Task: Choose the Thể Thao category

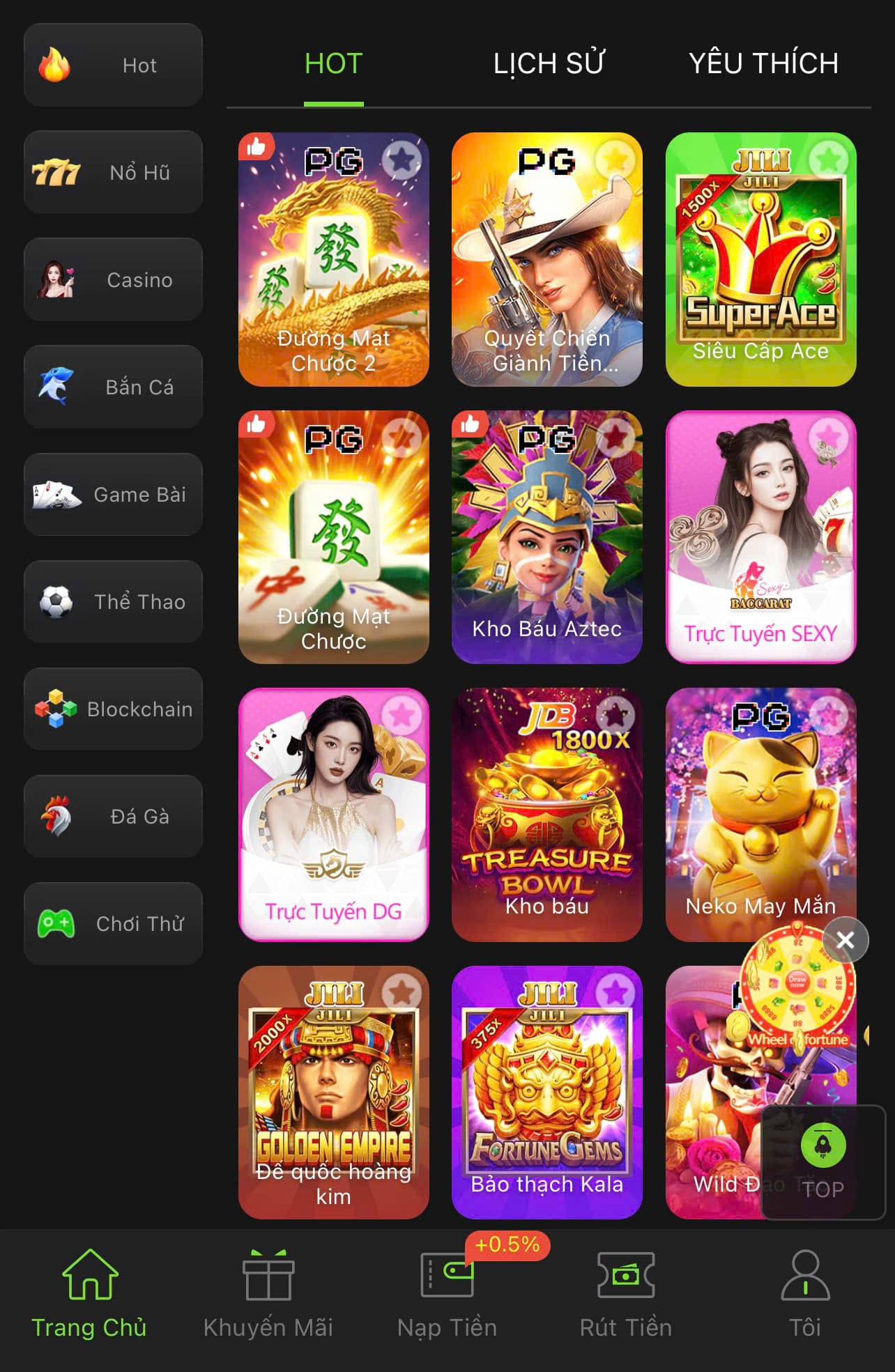Action: point(113,601)
